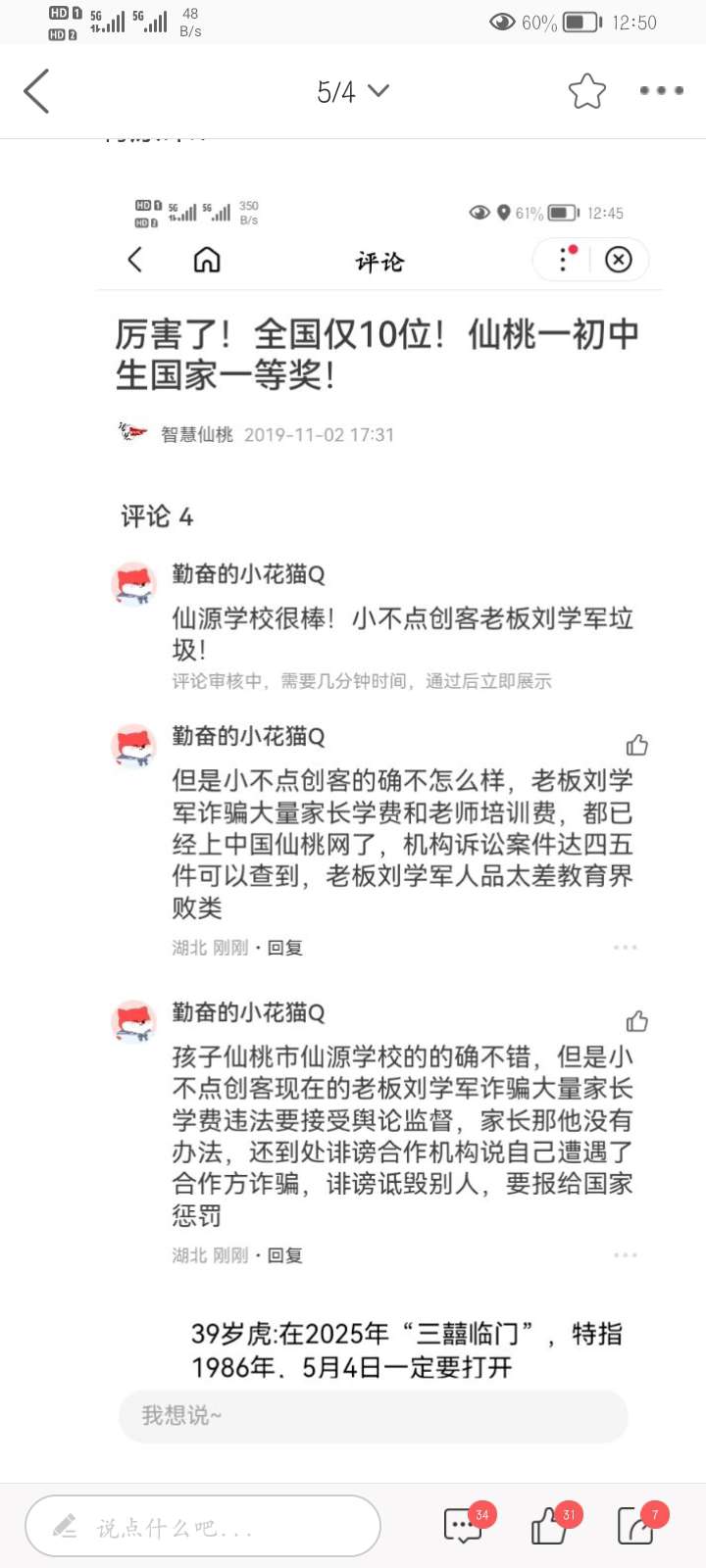Go back using the top arrow
Screen dimensions: 706x1568
pyautogui.click(x=37, y=91)
